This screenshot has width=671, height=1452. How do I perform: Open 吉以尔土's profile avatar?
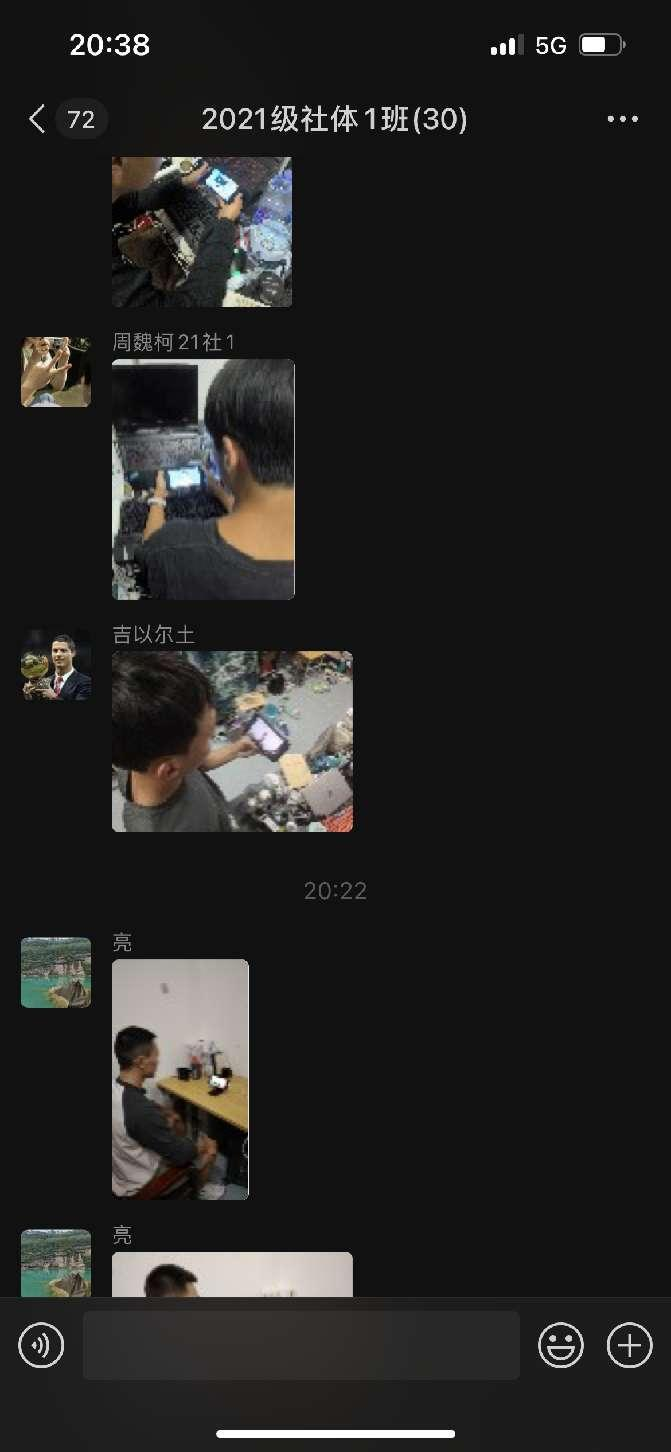[56, 664]
